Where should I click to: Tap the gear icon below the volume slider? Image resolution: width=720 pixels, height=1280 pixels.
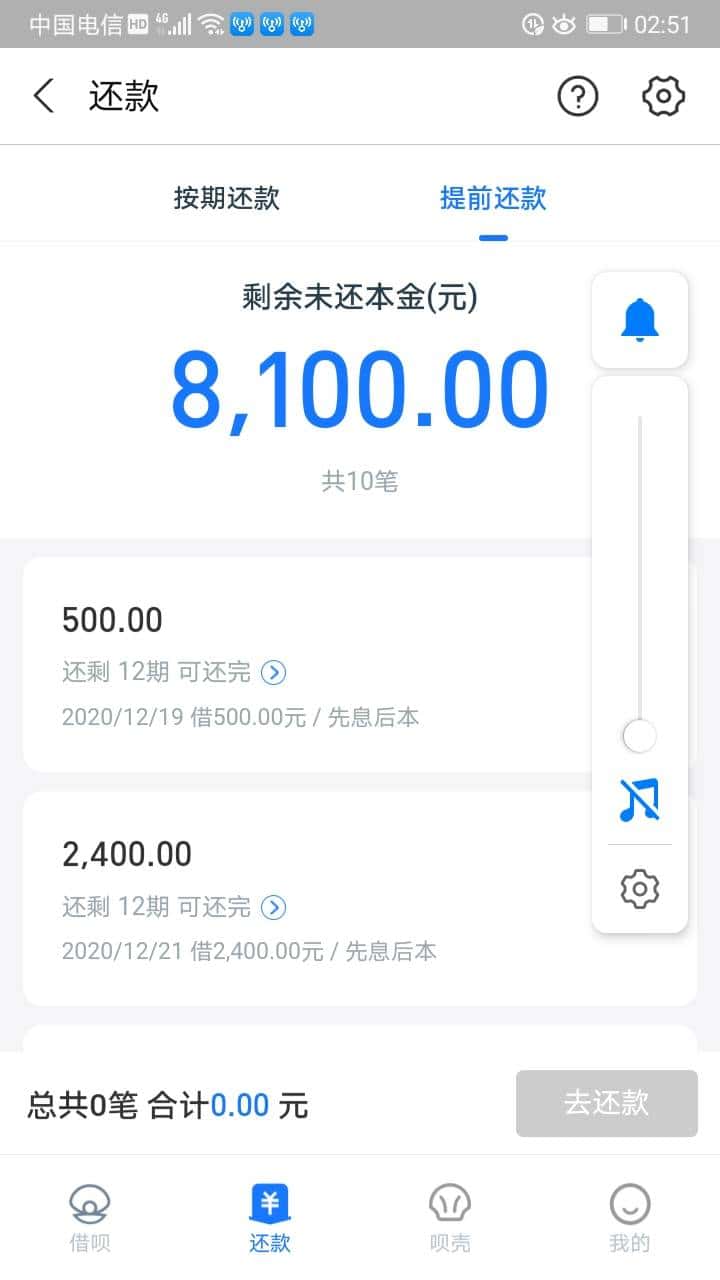point(639,888)
